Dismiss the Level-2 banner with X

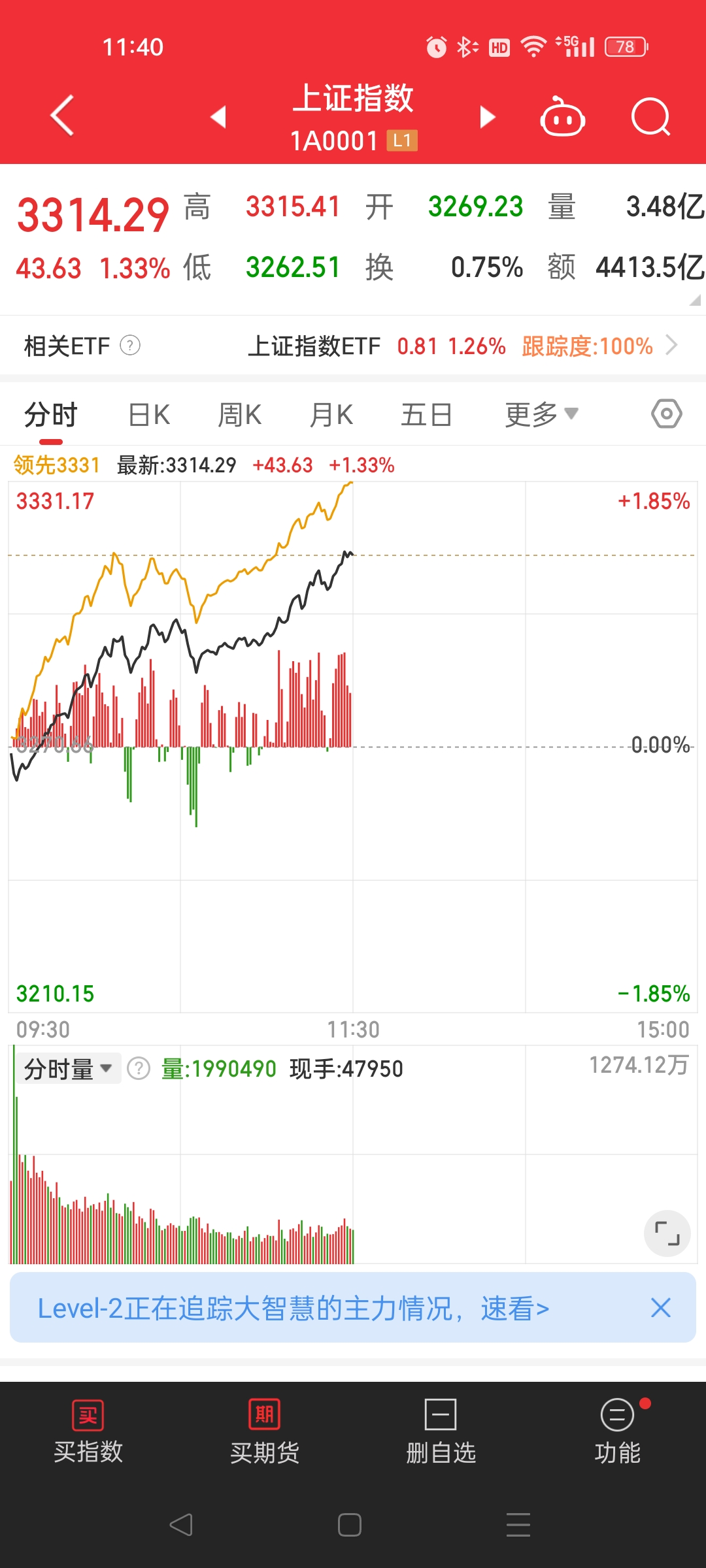coord(660,1308)
